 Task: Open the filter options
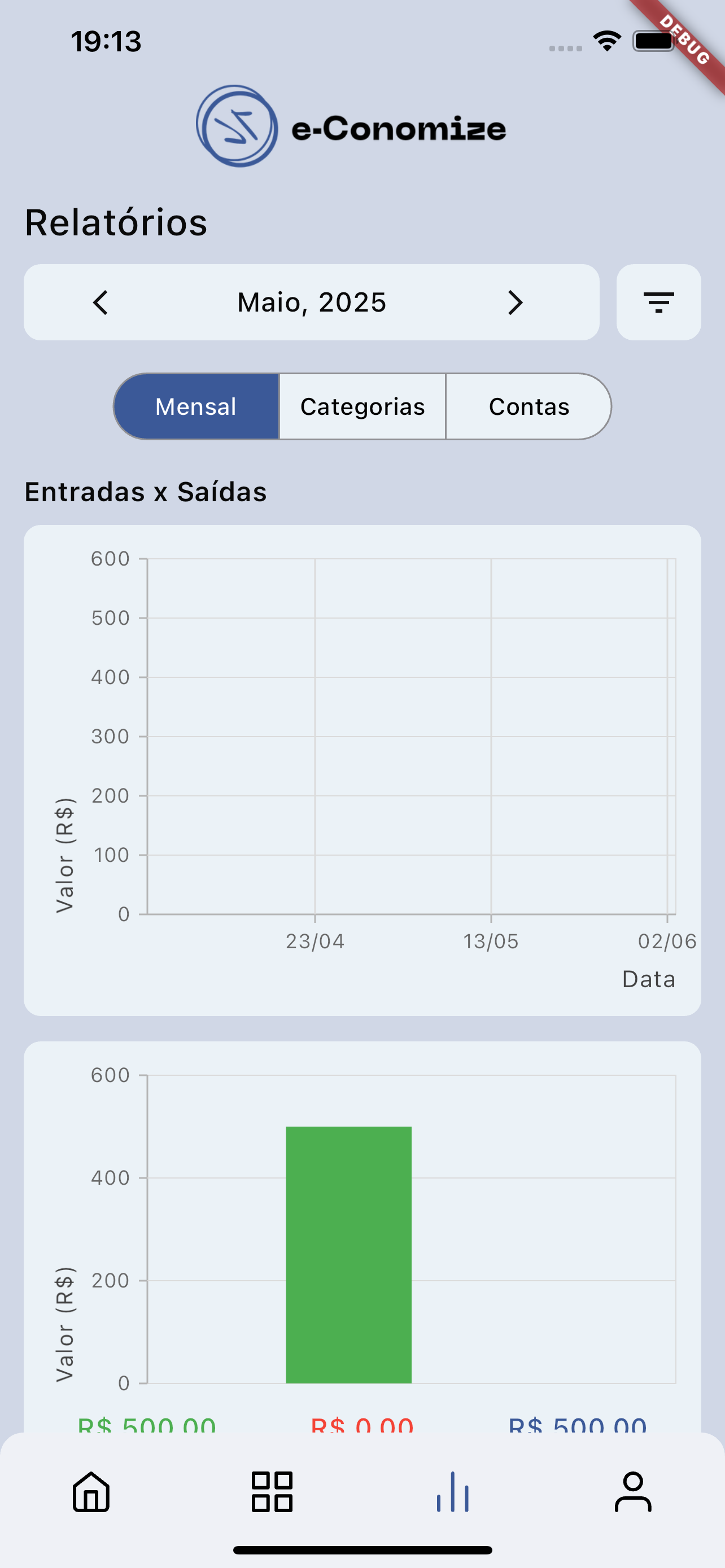(658, 303)
